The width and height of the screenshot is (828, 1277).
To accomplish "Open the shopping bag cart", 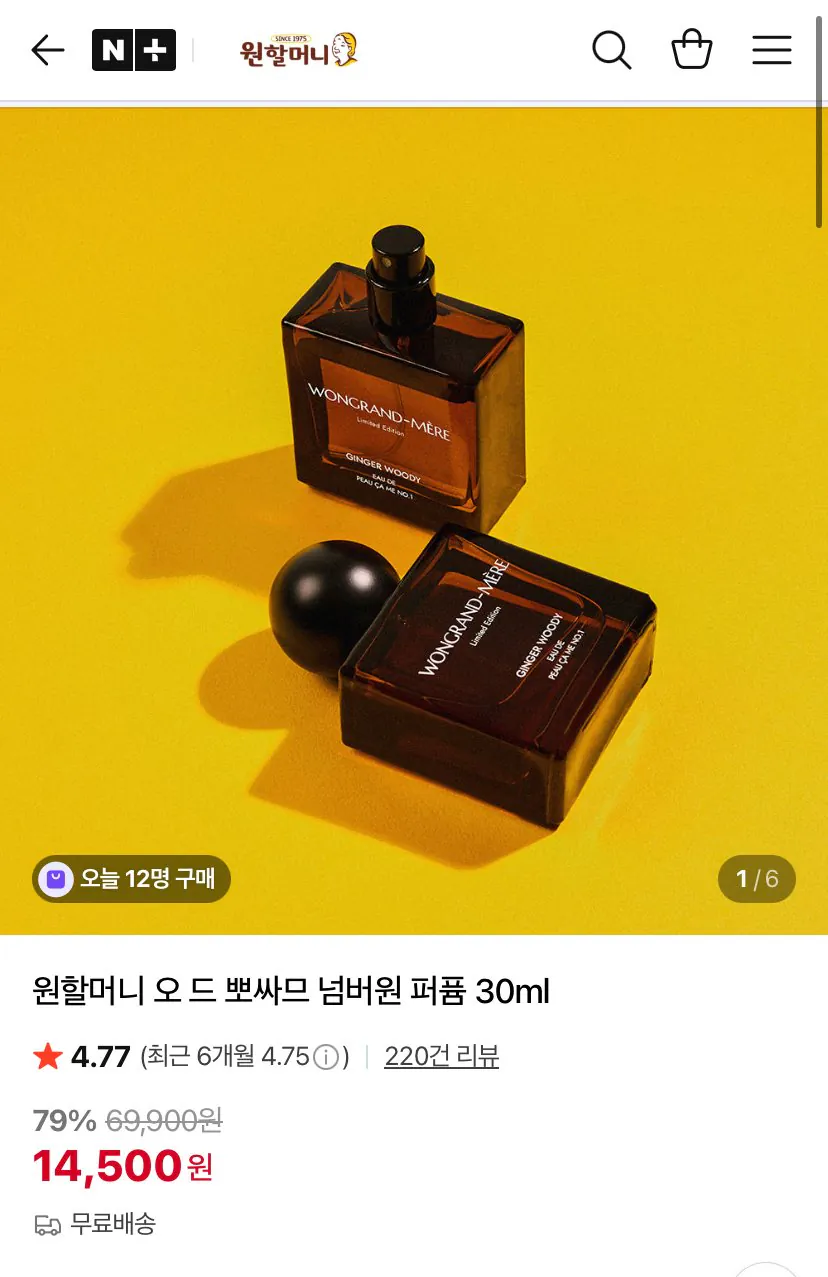I will pyautogui.click(x=691, y=50).
